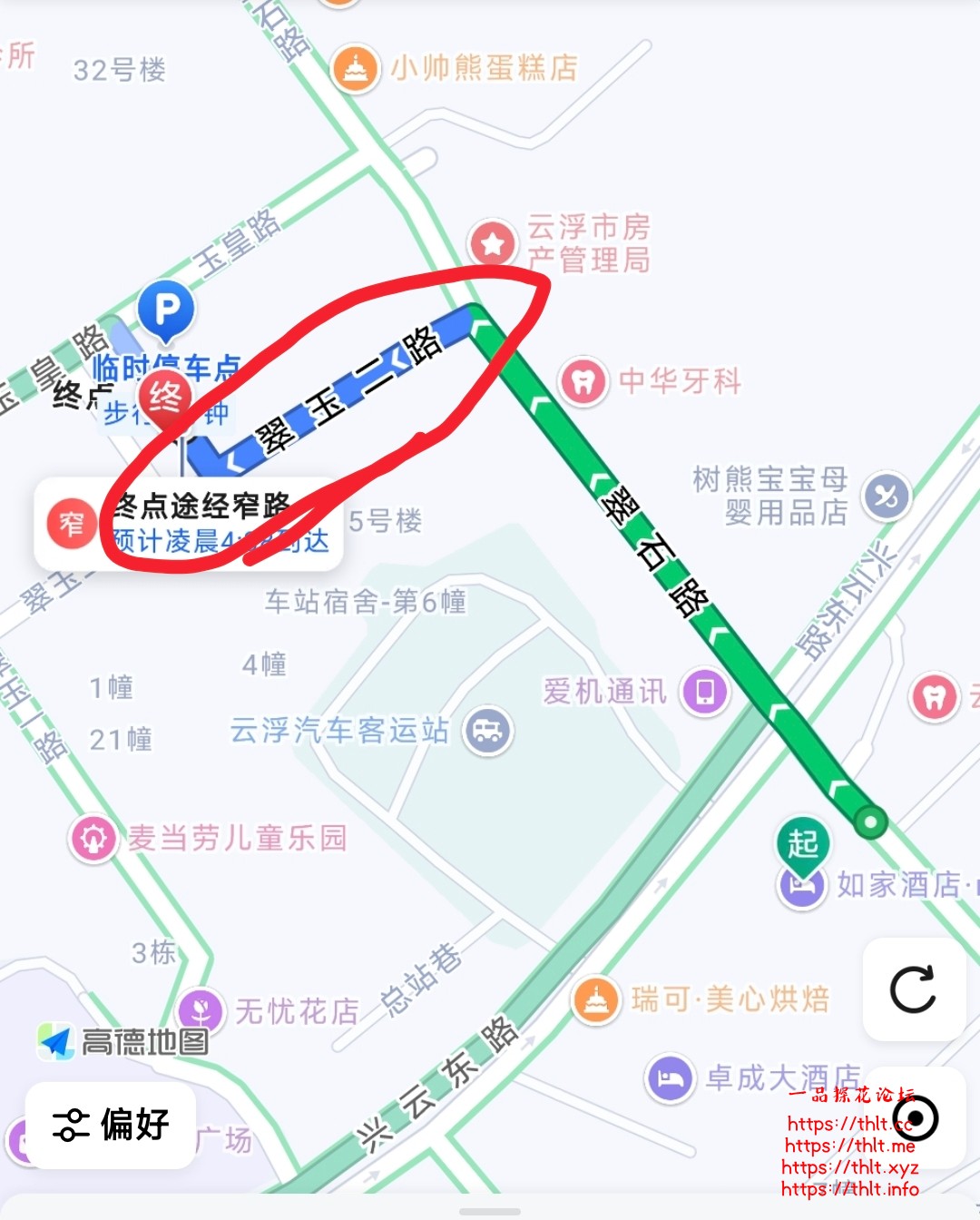Select the 小帅熊蛋糕店 place marker
The image size is (980, 1220).
pyautogui.click(x=355, y=69)
